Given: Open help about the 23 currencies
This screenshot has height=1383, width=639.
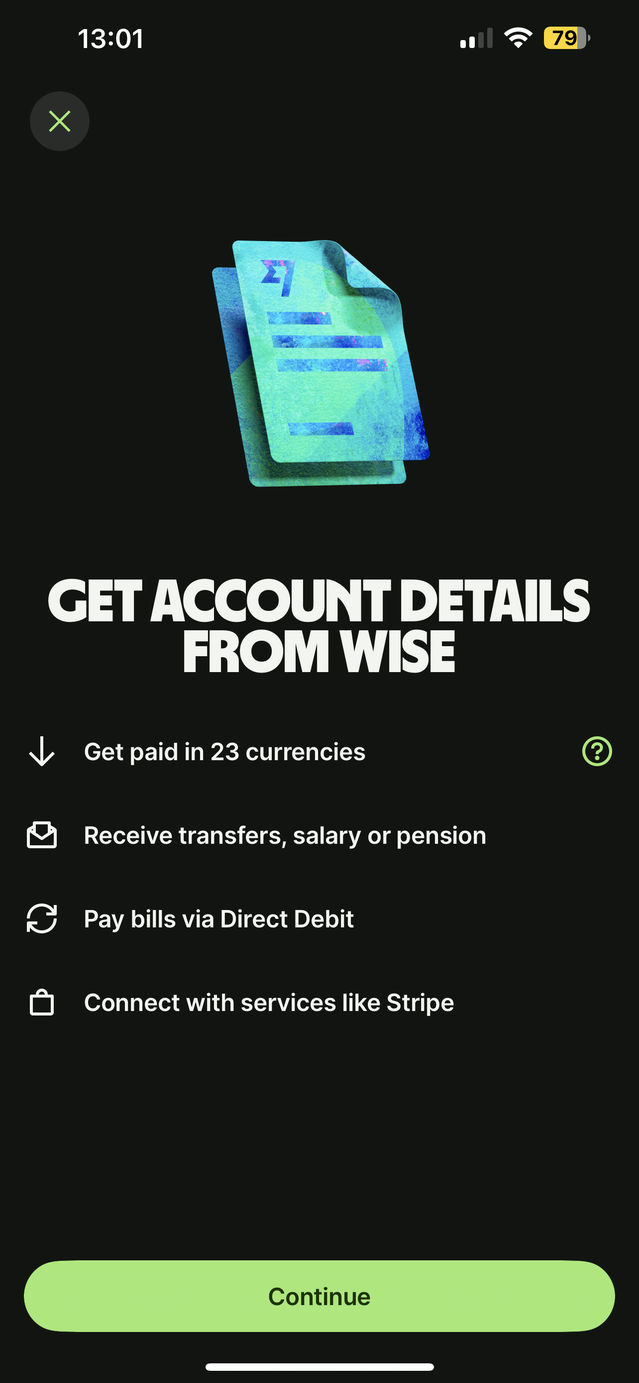Looking at the screenshot, I should 597,752.
